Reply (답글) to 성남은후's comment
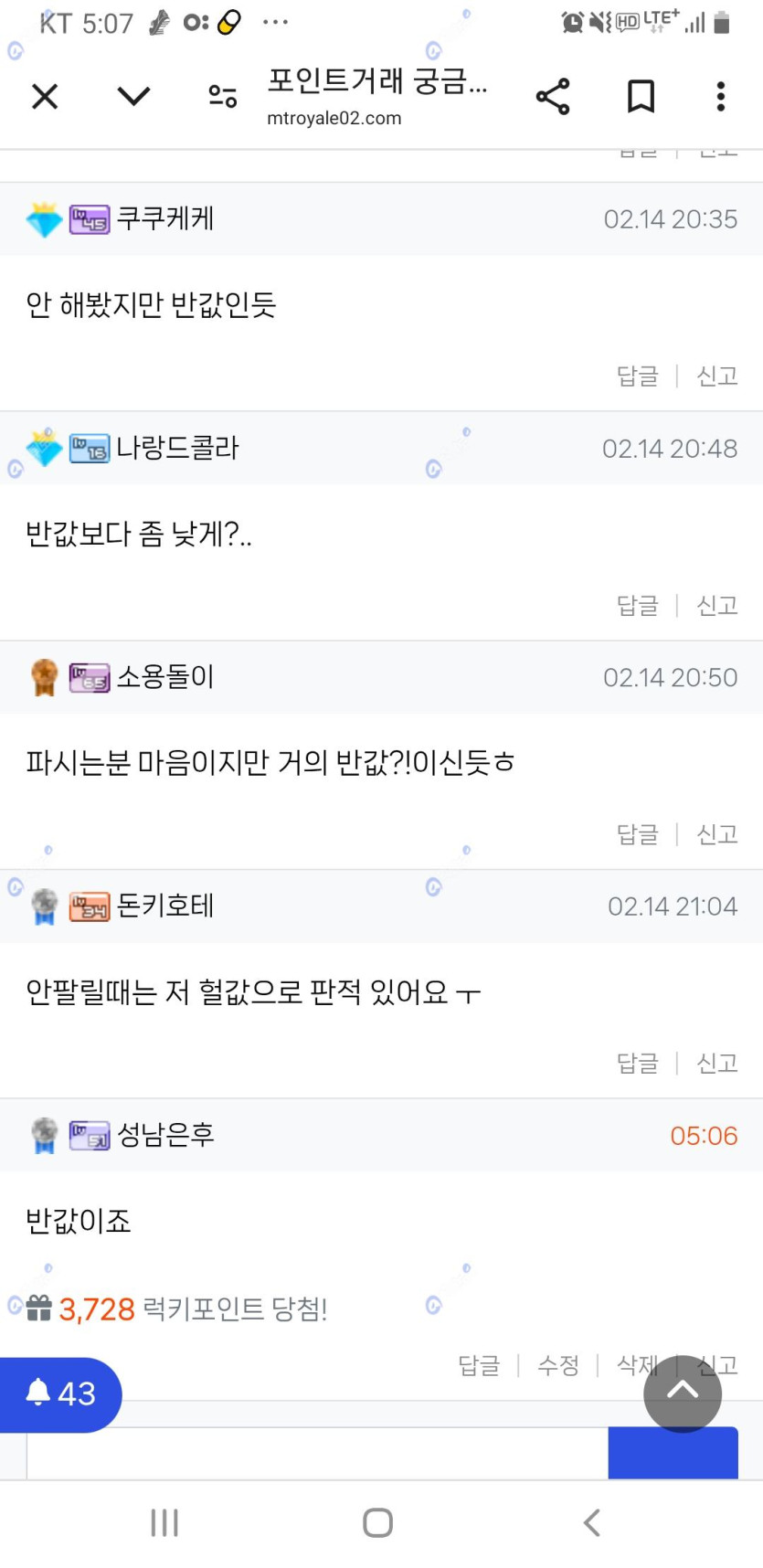This screenshot has height=1568, width=763. coord(479,1365)
